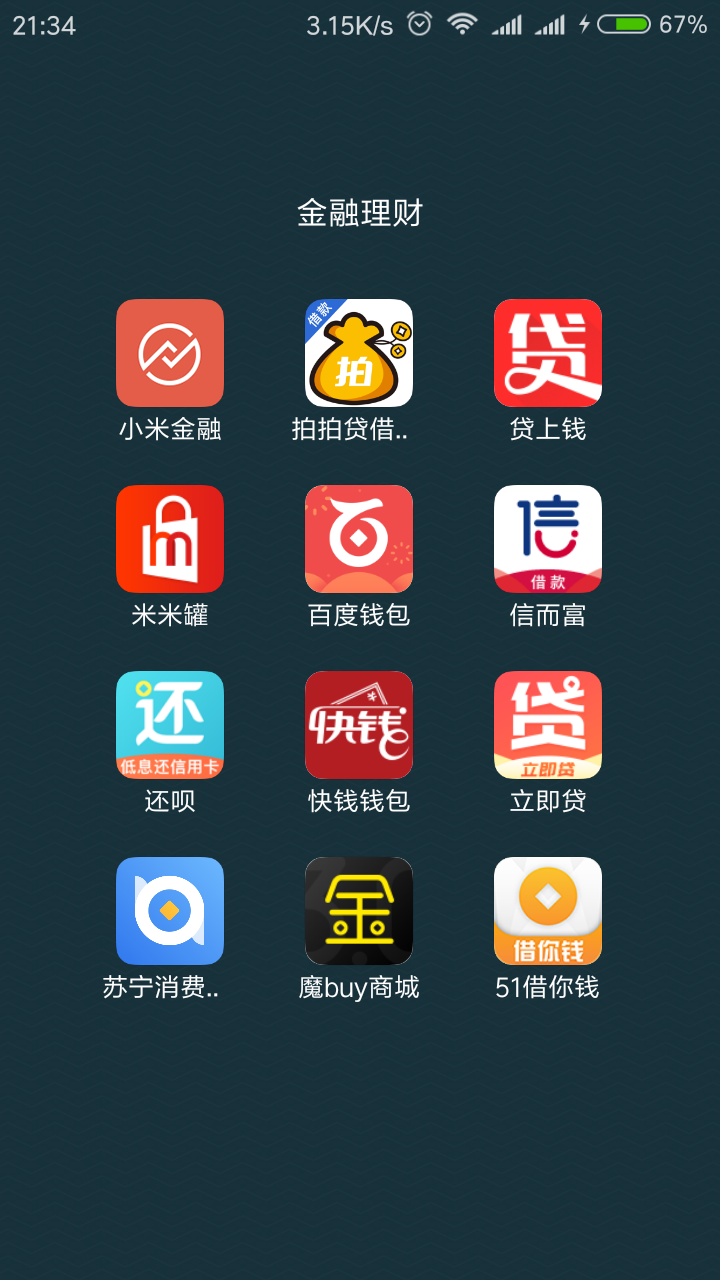The height and width of the screenshot is (1280, 720).
Task: Open the 立即贷 app
Action: coord(548,725)
